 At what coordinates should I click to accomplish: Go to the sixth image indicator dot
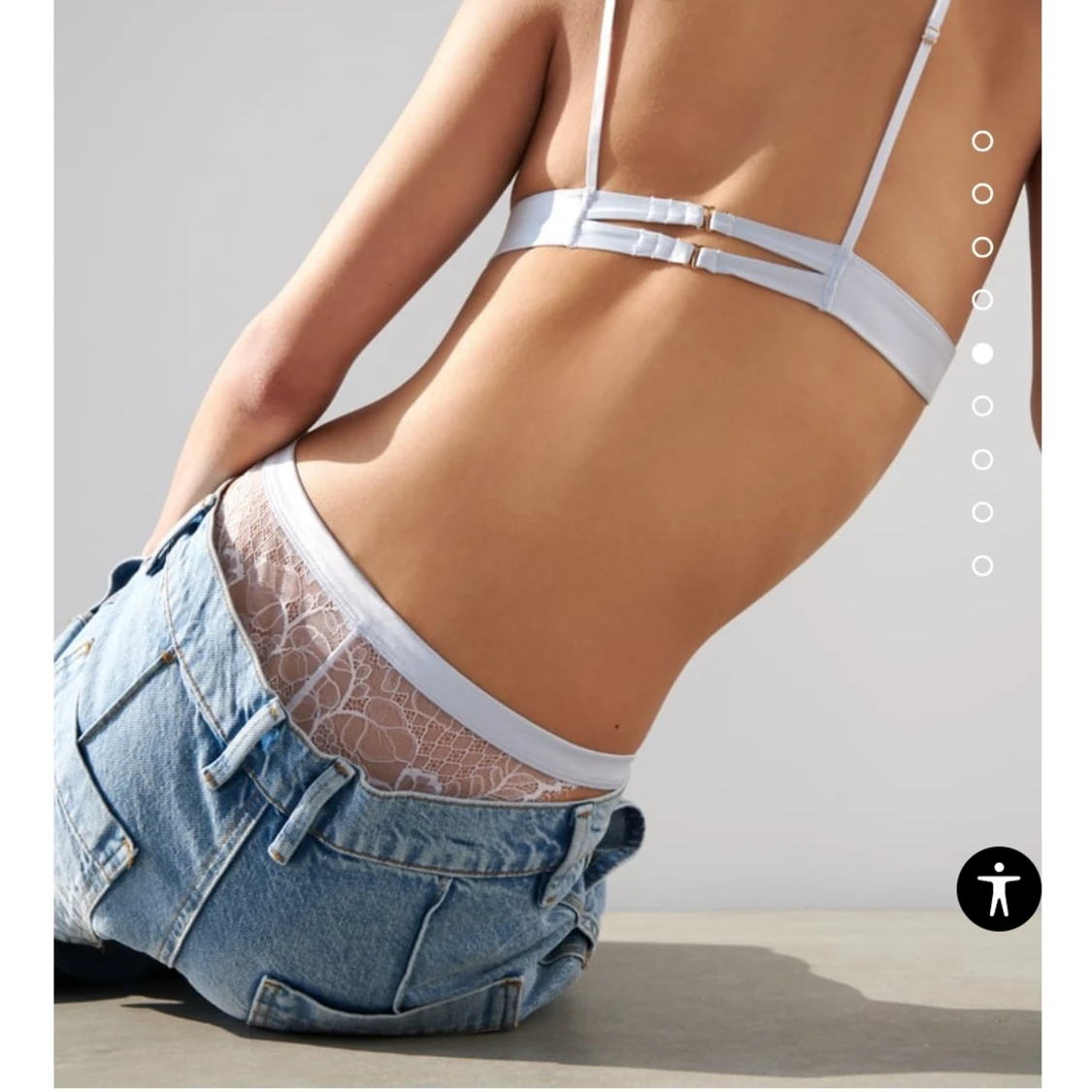tap(982, 407)
